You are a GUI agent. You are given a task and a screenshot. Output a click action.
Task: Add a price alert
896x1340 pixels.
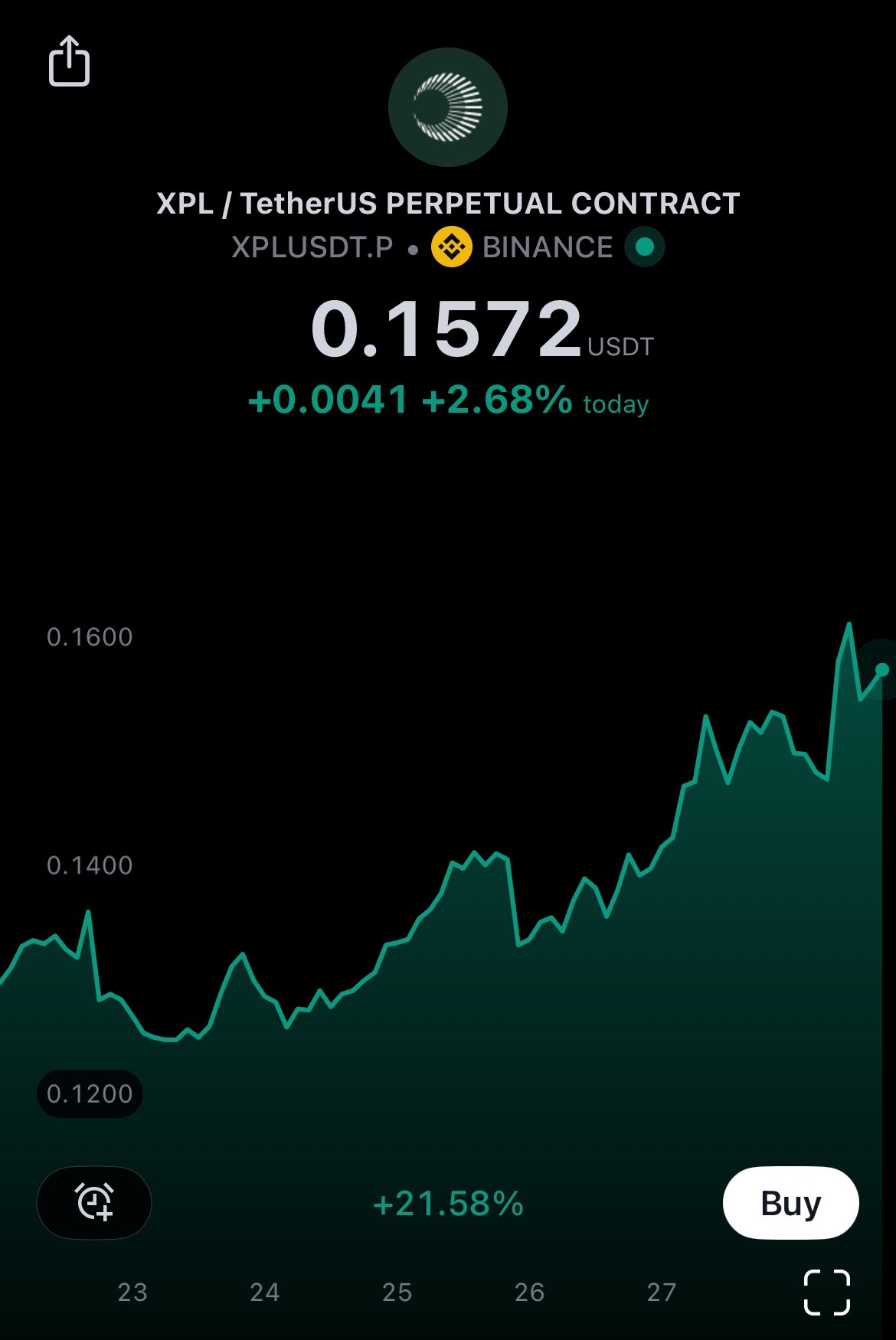tap(94, 1203)
